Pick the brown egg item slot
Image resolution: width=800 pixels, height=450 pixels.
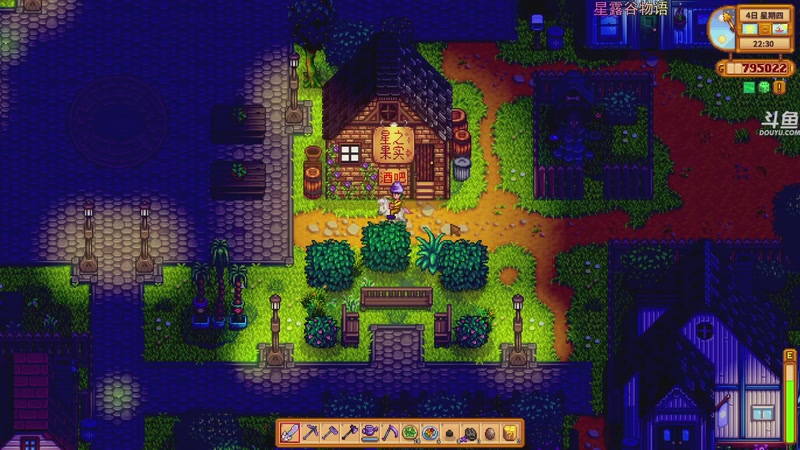490,431
